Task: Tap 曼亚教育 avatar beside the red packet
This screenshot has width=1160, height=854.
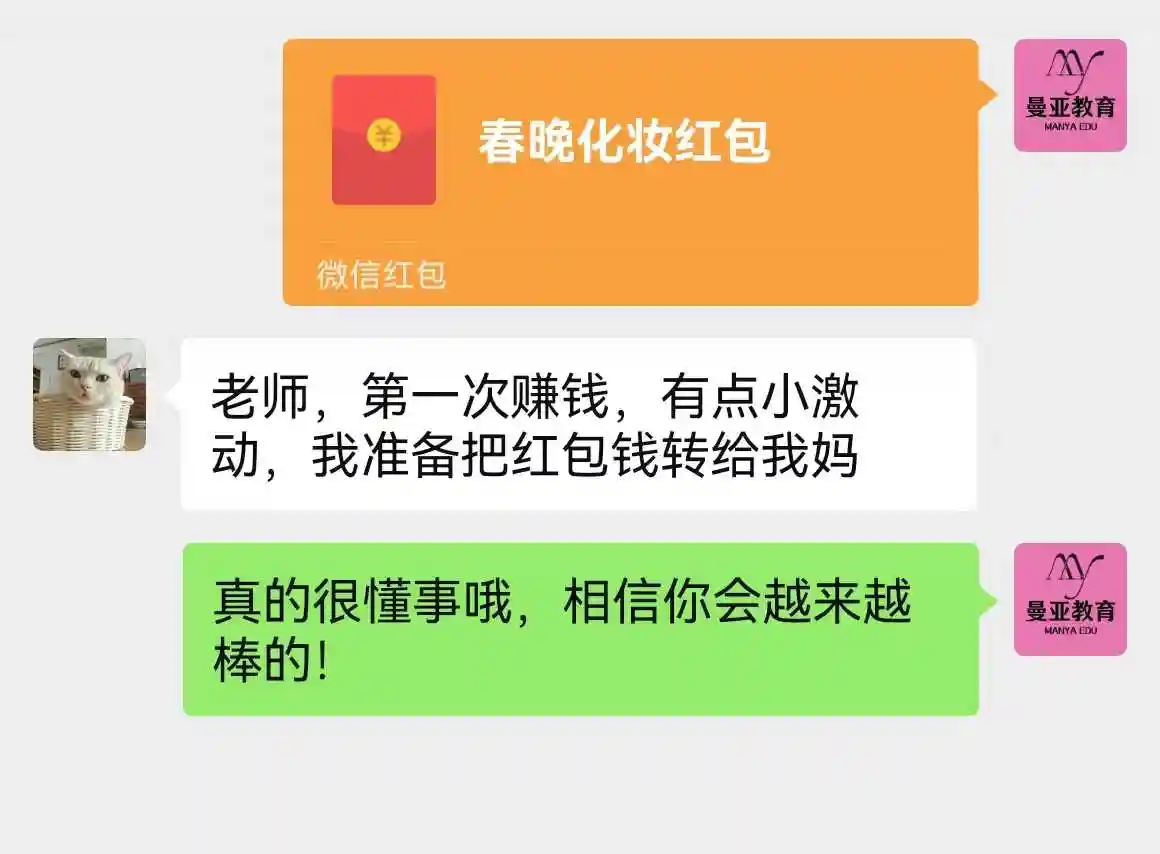Action: (1070, 96)
